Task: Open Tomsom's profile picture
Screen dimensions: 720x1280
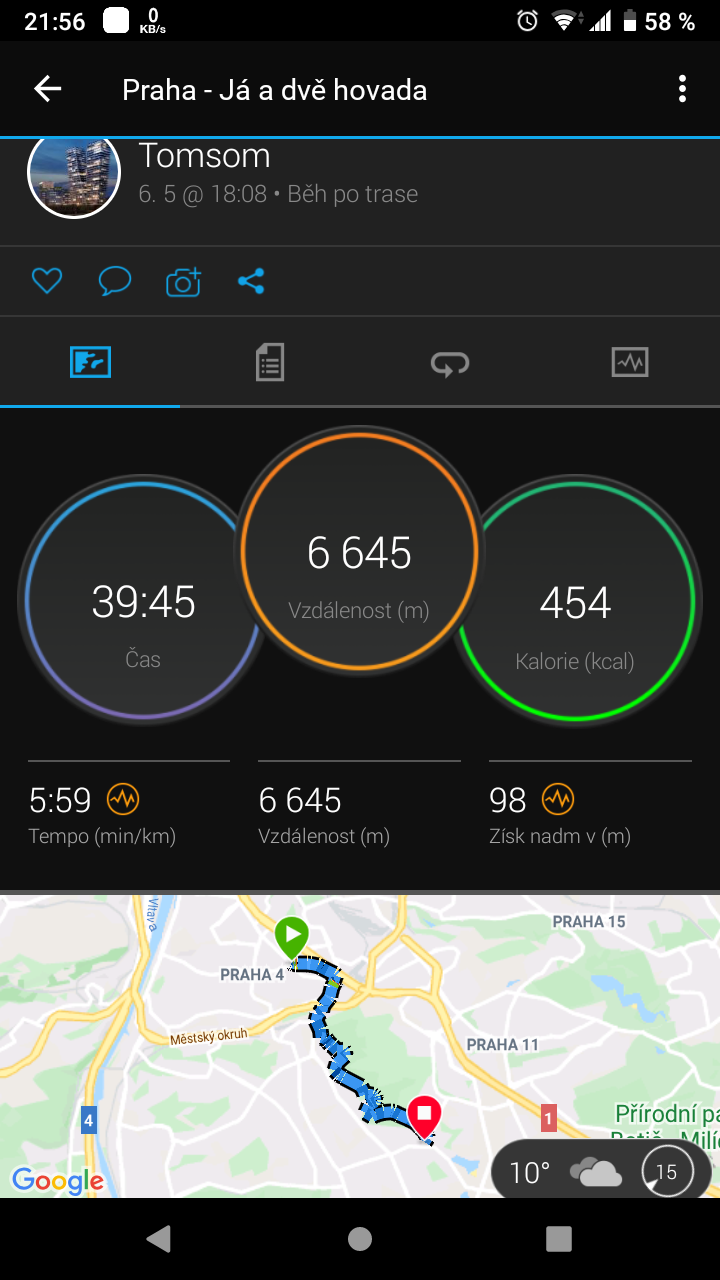Action: (74, 173)
